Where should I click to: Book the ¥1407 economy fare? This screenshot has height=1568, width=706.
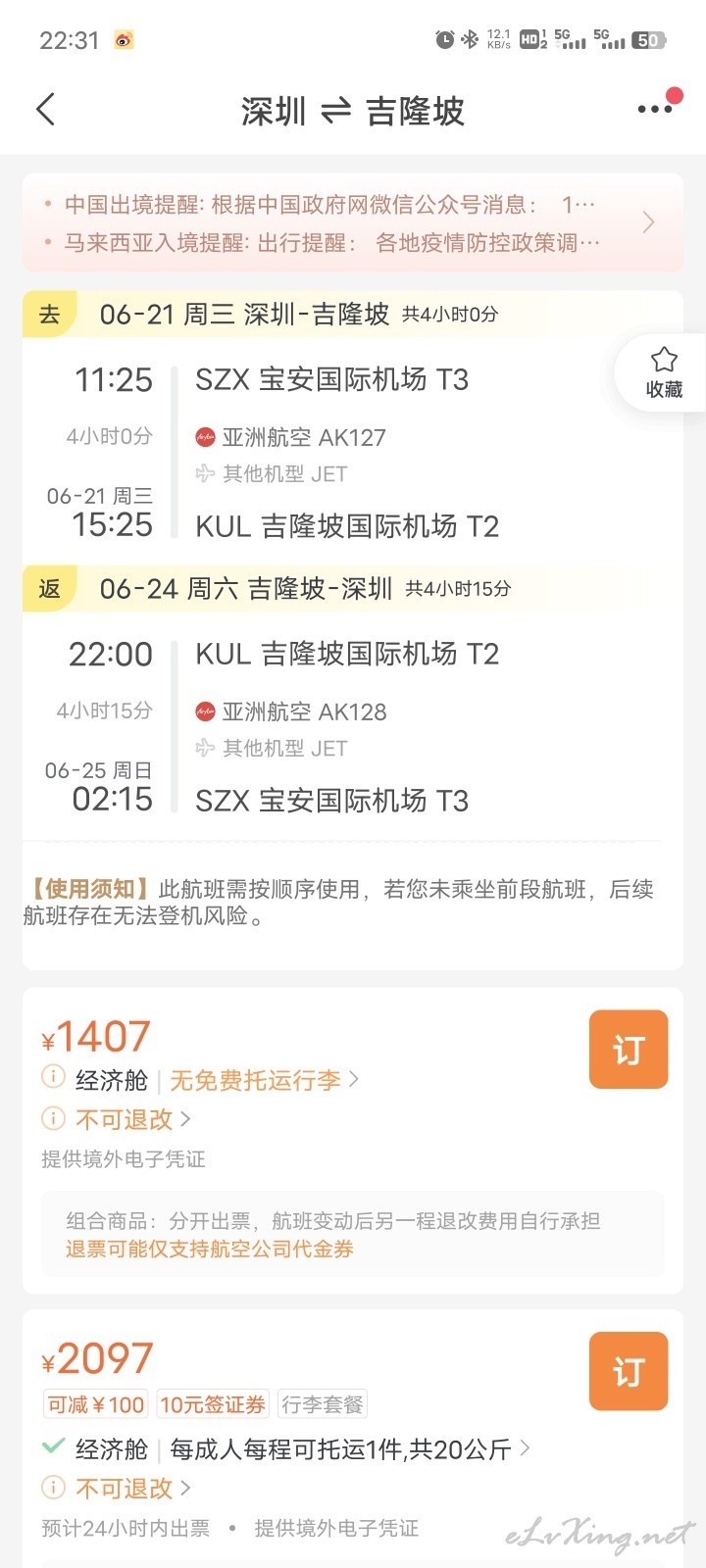click(629, 1050)
